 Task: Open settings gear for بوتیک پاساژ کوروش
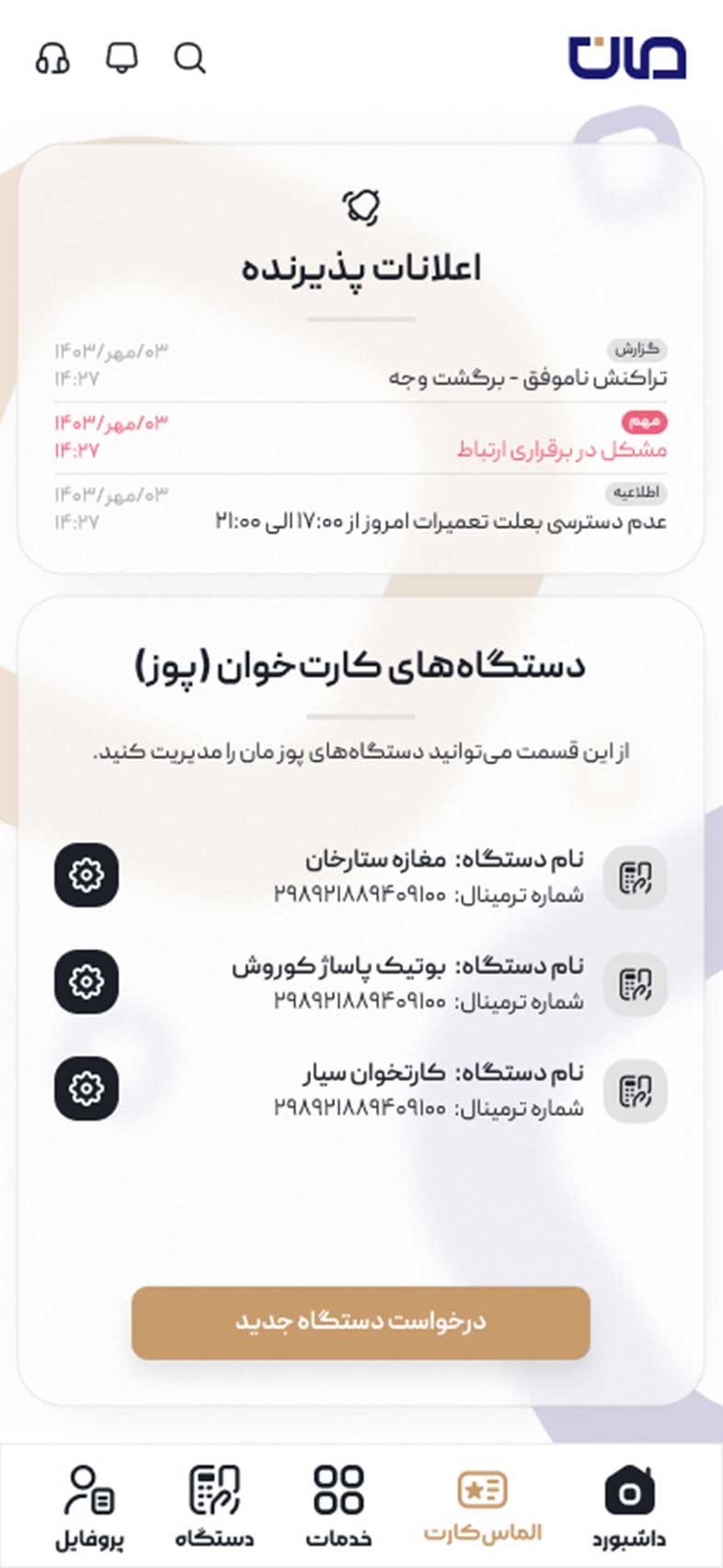[x=86, y=982]
